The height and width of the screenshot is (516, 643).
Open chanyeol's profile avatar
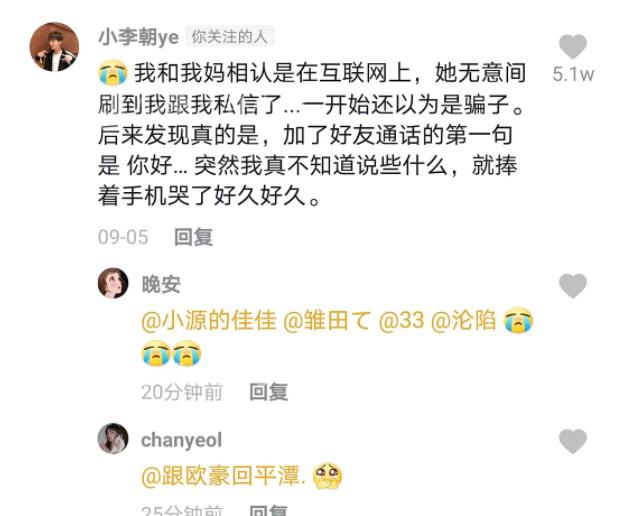click(113, 439)
